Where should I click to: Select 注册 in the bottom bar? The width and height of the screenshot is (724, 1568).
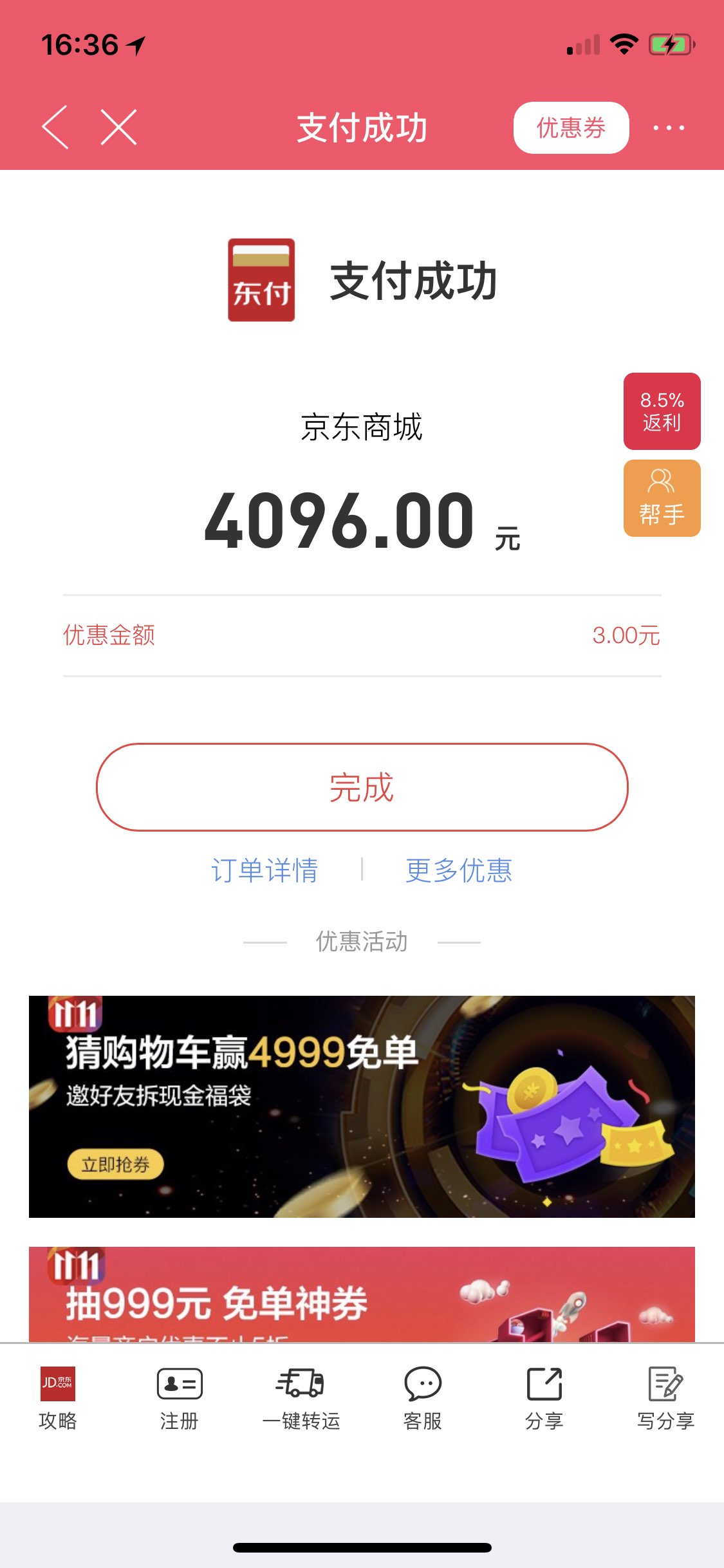coord(180,1397)
